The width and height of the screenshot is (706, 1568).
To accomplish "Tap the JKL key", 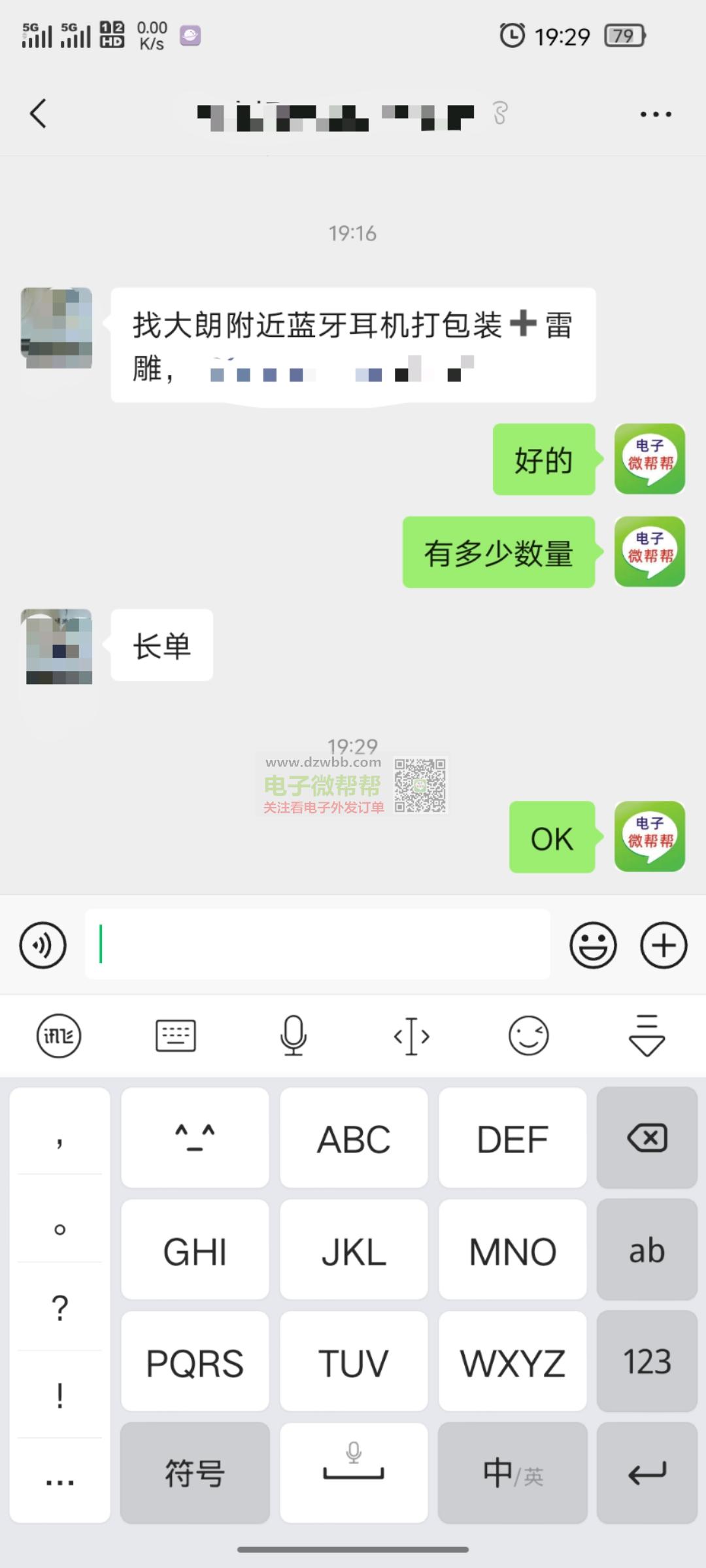I will [354, 1249].
